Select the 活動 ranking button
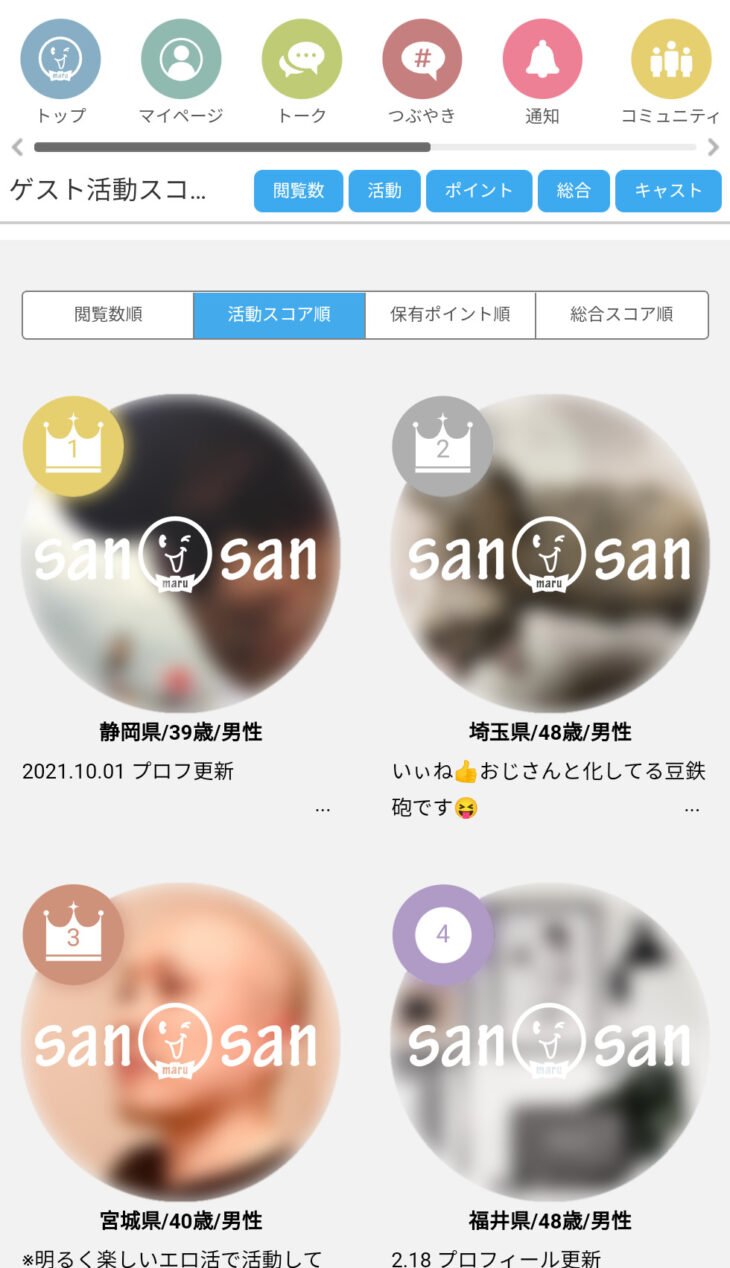The image size is (730, 1268). pyautogui.click(x=384, y=191)
